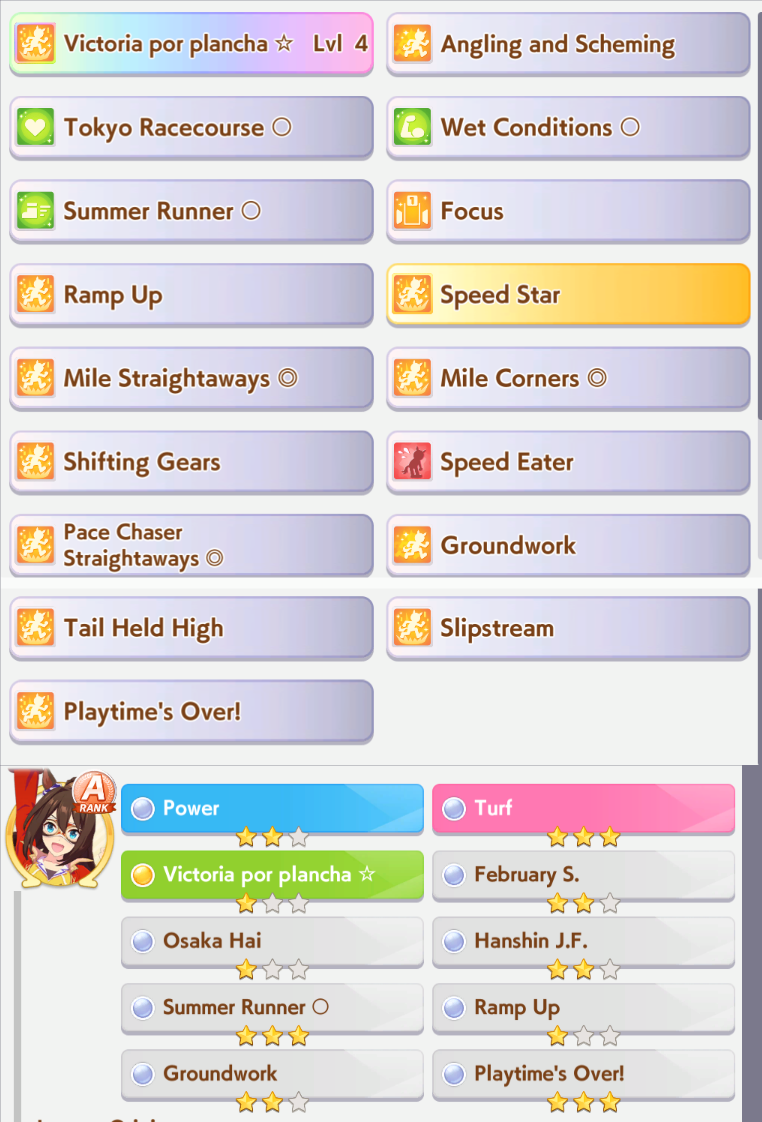View the Angling and Scheming skill details
Image resolution: width=762 pixels, height=1122 pixels.
(568, 44)
